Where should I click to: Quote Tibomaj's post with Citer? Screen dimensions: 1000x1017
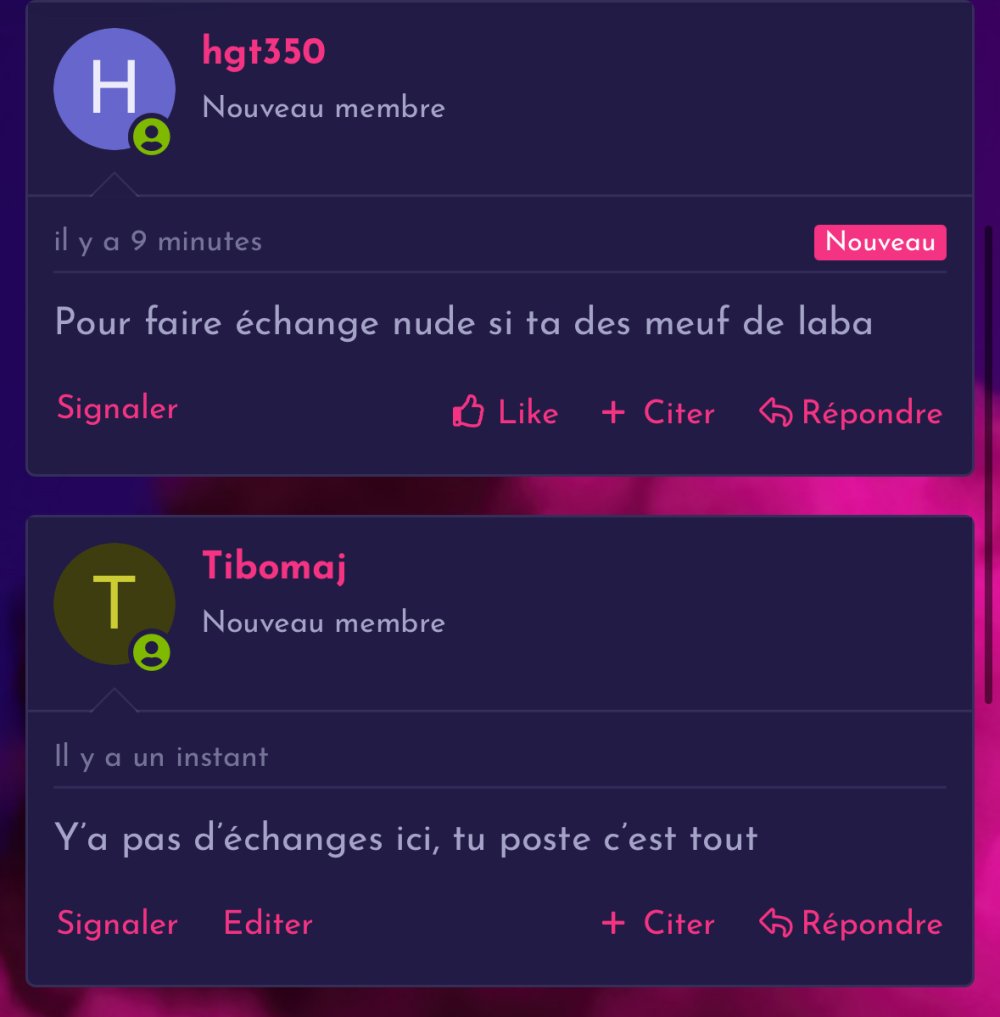[659, 923]
